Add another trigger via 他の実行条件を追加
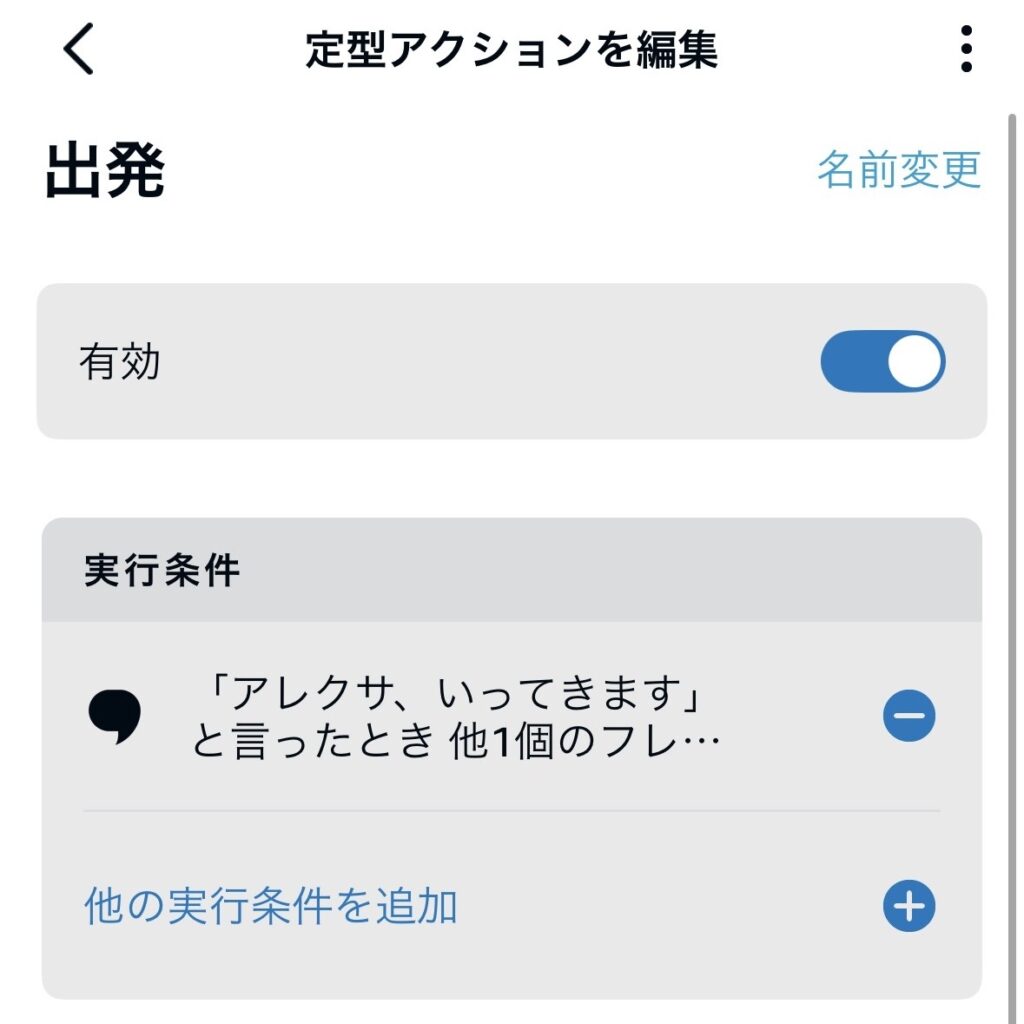This screenshot has width=1024, height=1024. (271, 906)
